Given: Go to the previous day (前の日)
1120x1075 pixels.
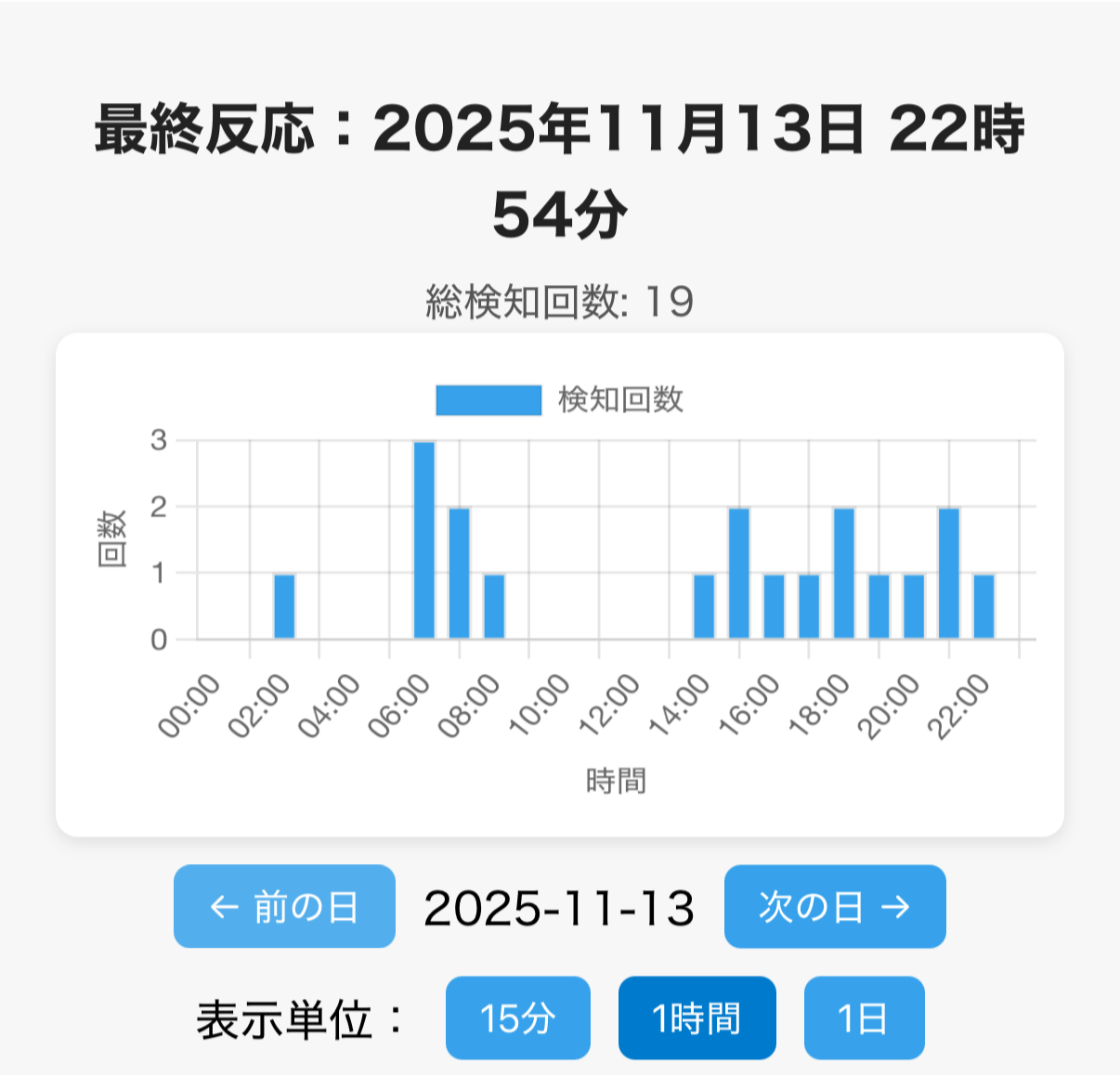Looking at the screenshot, I should (284, 906).
